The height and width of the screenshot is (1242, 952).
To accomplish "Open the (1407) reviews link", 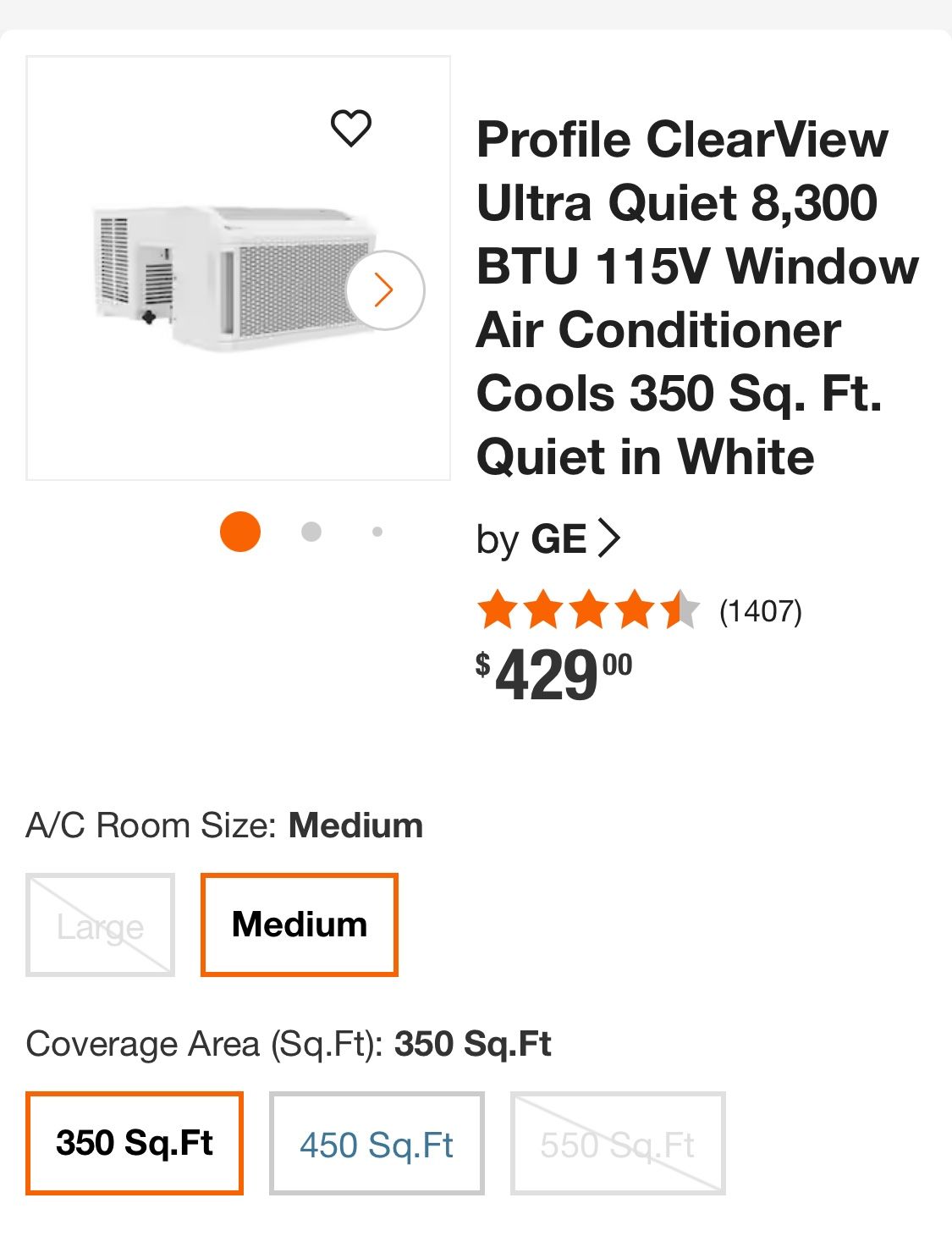I will (x=760, y=610).
